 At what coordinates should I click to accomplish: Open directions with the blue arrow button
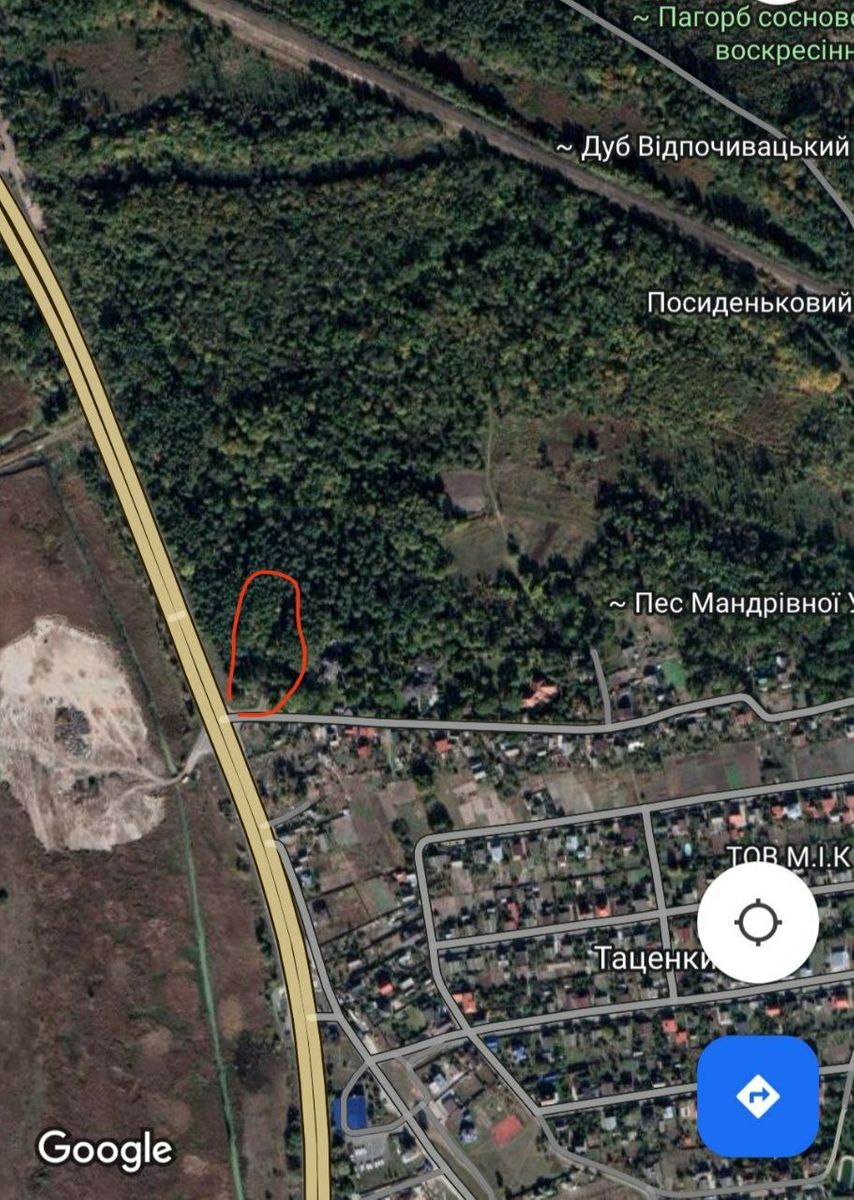pos(757,1096)
